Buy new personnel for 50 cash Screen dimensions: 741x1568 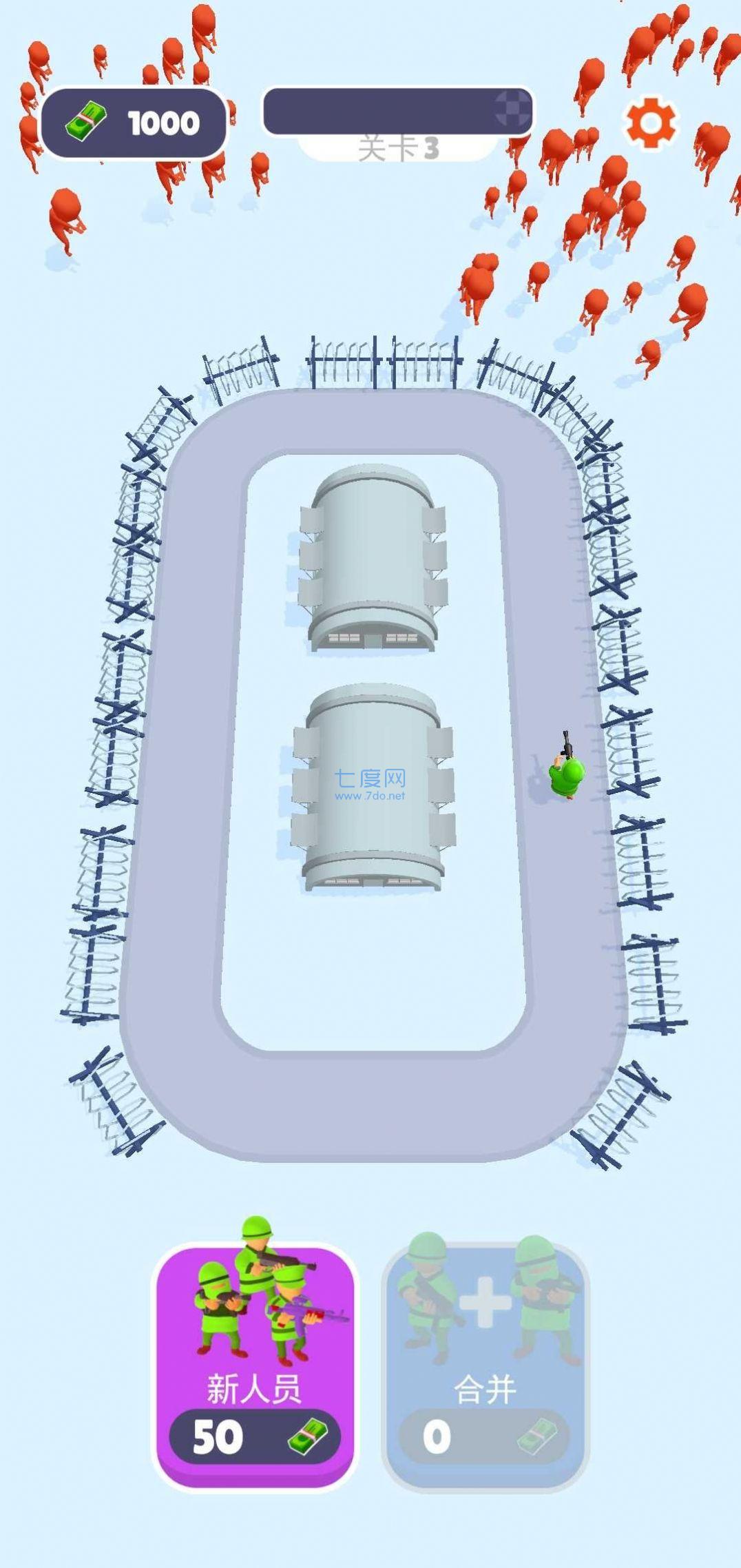254,1366
